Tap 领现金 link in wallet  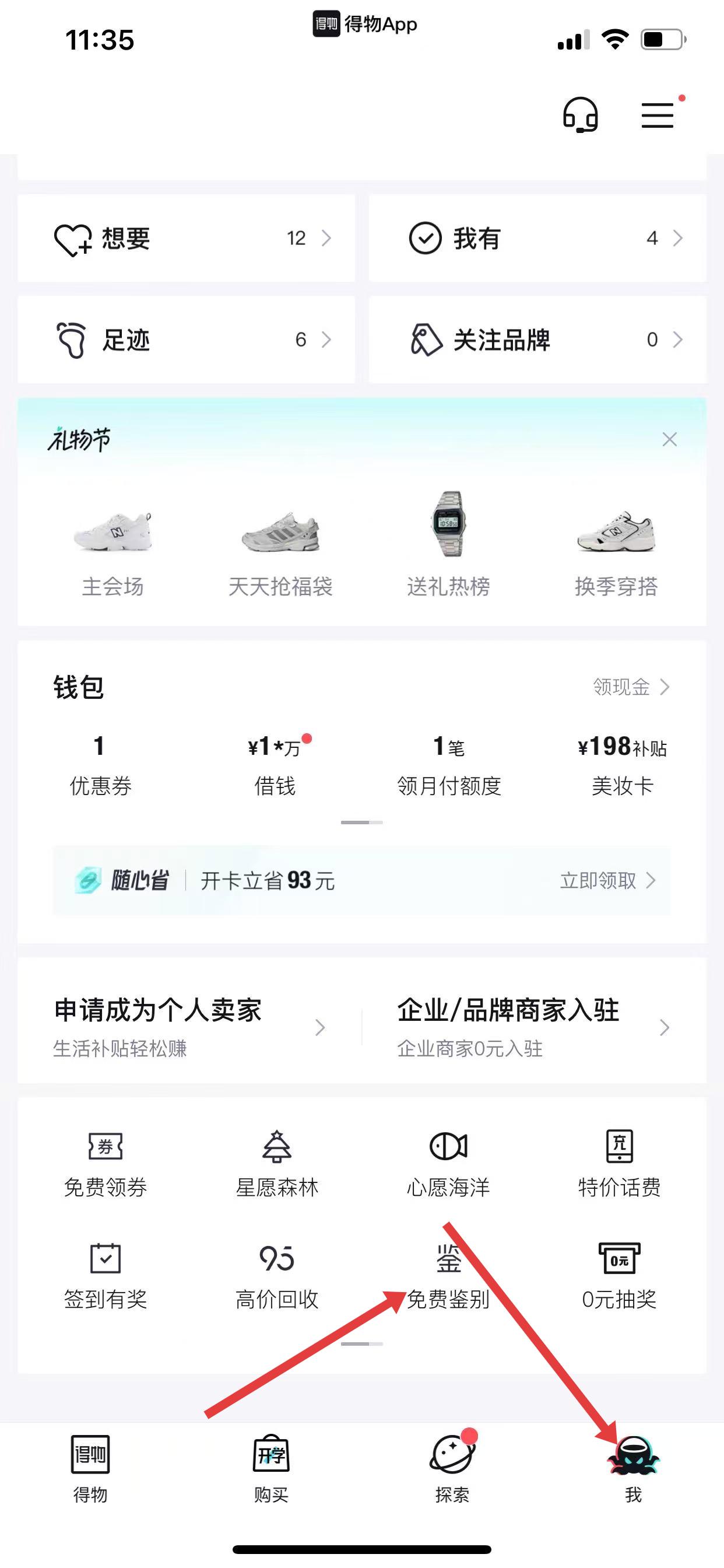[x=630, y=687]
